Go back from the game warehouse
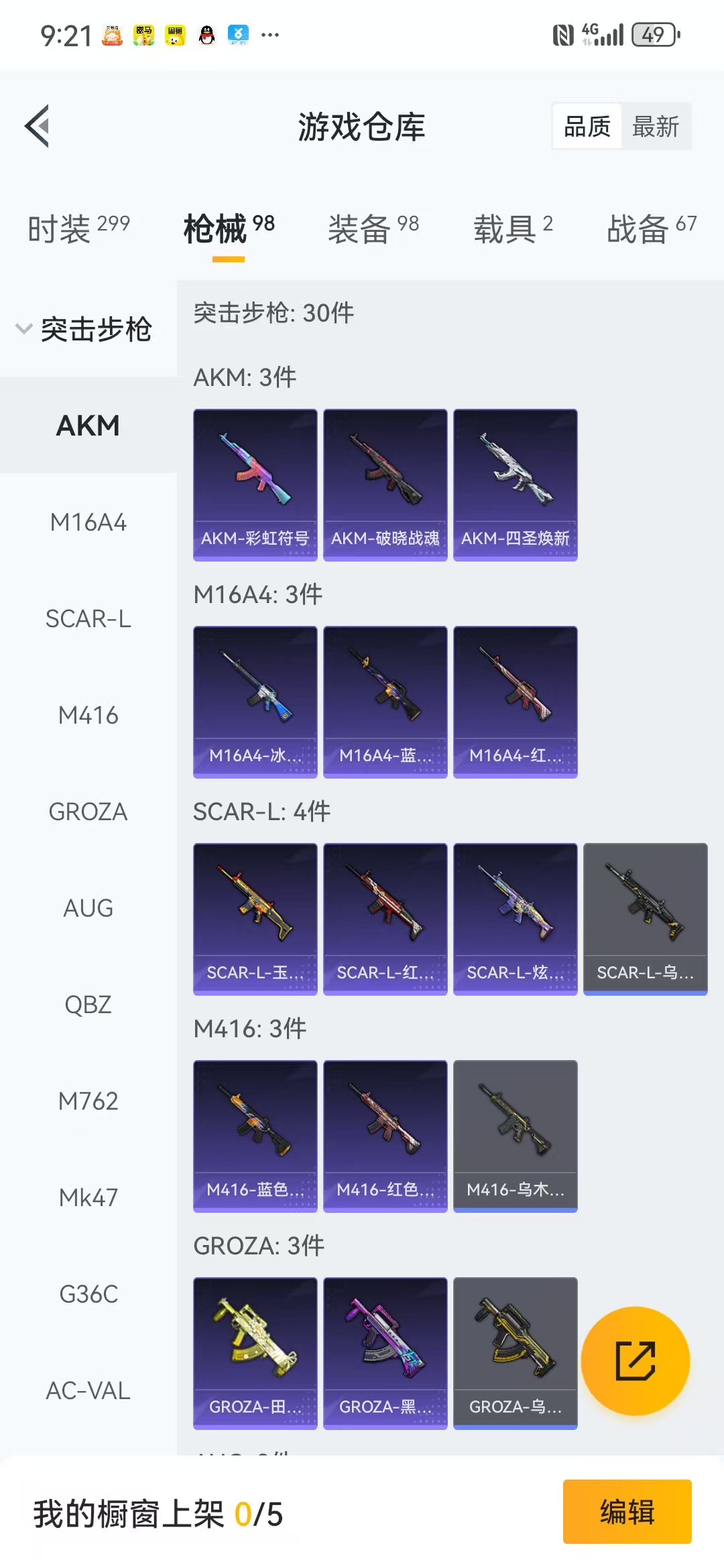This screenshot has height=1568, width=724. 38,126
